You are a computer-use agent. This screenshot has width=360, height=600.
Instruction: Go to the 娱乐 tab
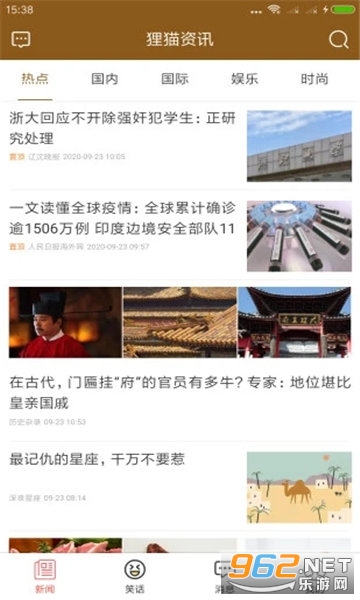point(244,79)
